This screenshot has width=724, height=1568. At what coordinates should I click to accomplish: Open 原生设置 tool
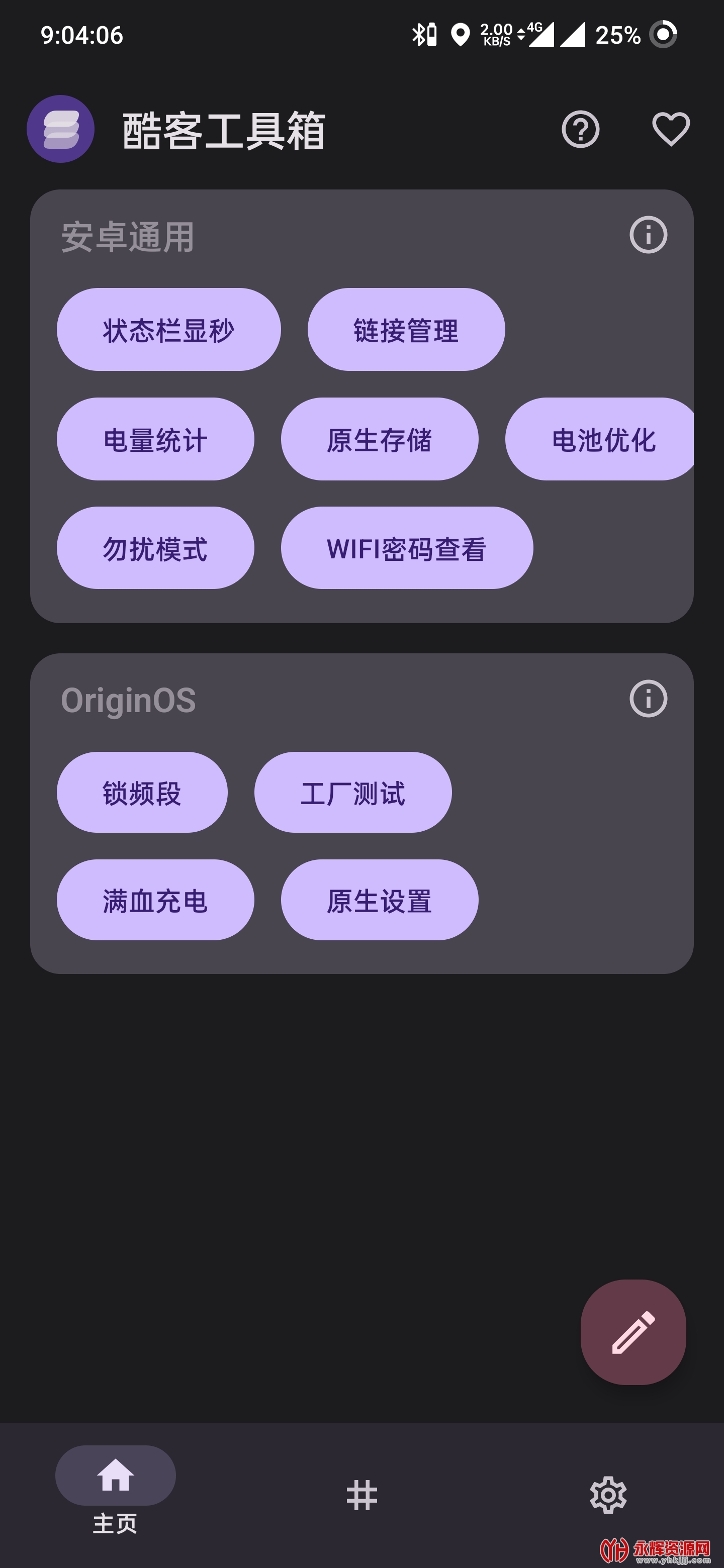click(x=380, y=900)
